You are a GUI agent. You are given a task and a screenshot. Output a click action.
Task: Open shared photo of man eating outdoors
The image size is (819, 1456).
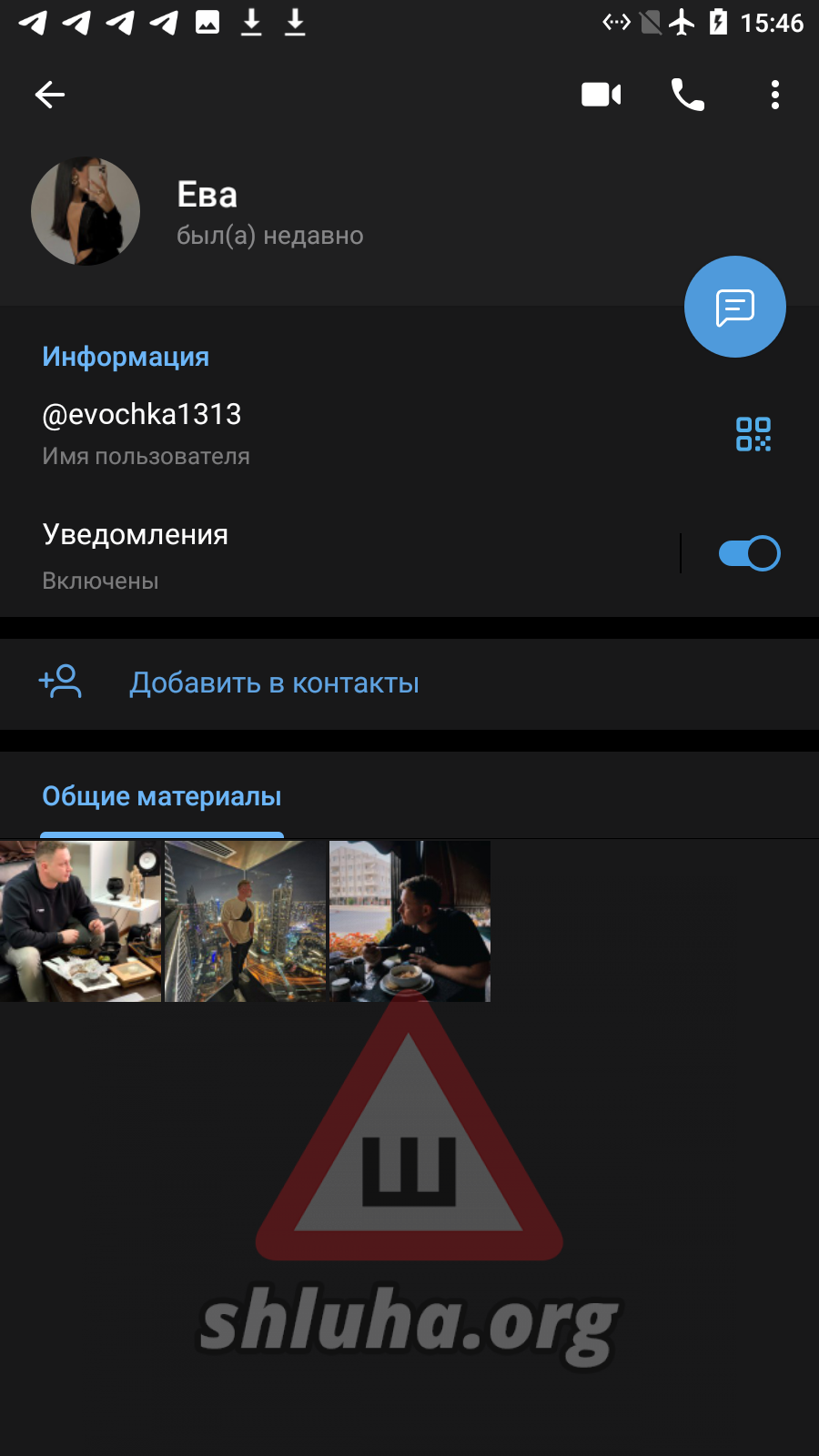(409, 921)
